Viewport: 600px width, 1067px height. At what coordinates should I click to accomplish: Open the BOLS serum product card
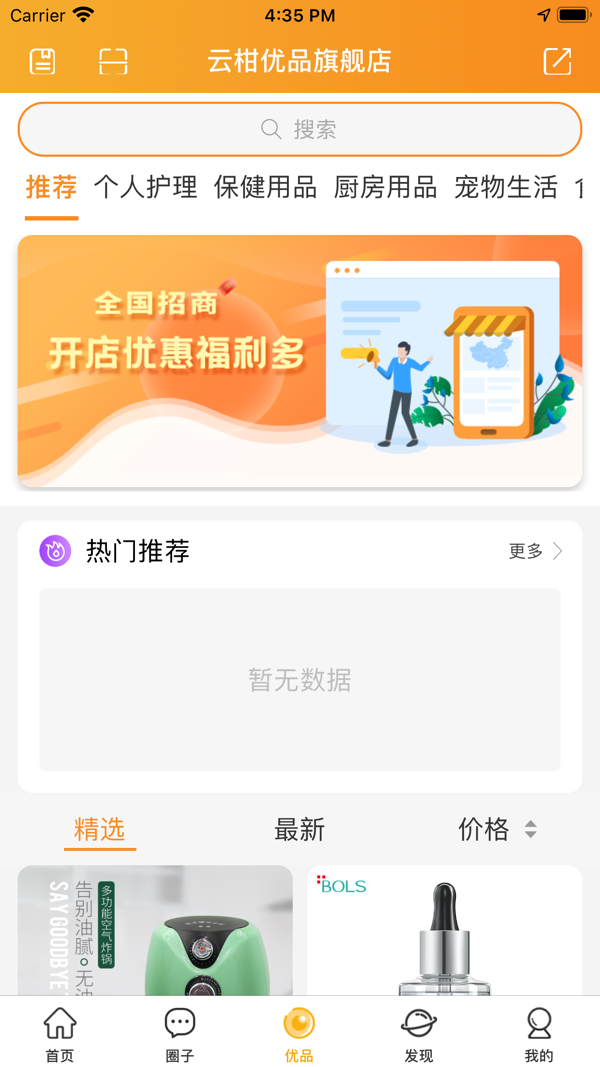tap(444, 930)
